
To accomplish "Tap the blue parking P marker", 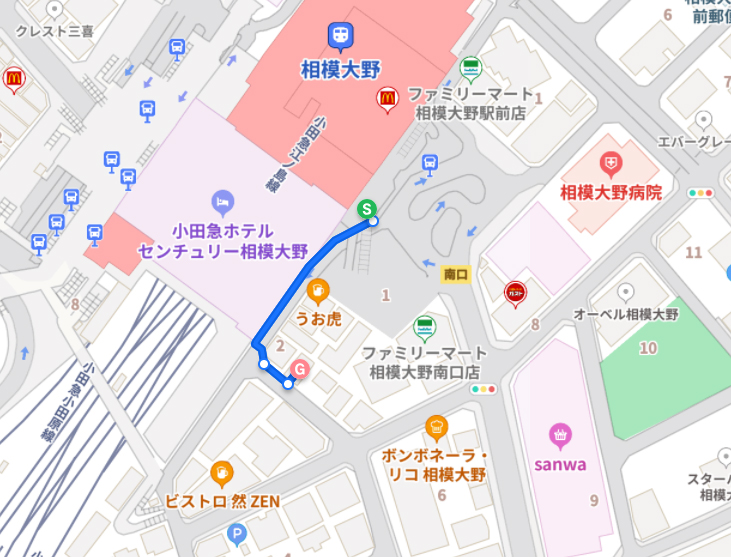I will (237, 536).
